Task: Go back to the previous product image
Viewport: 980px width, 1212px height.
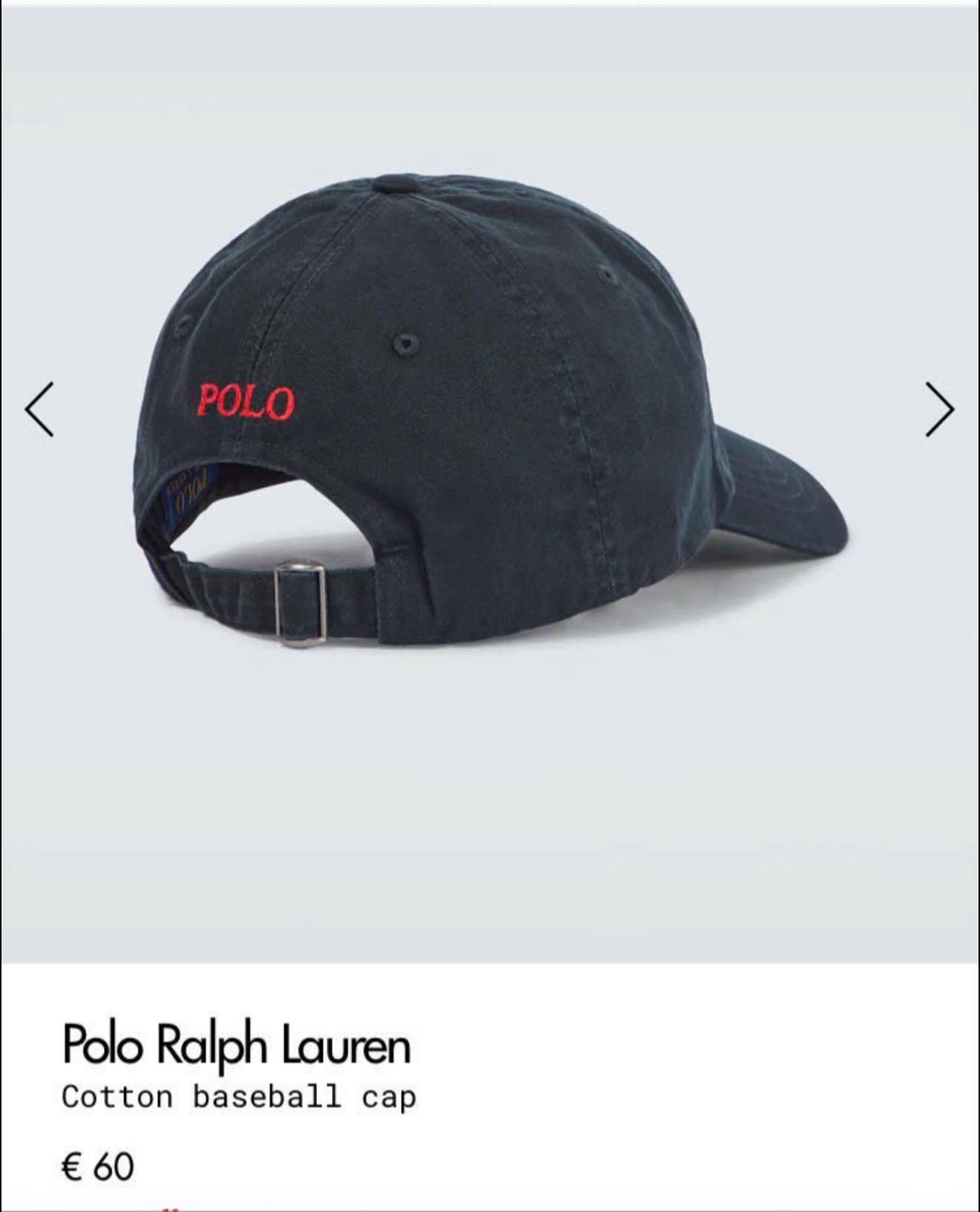Action: click(x=39, y=409)
